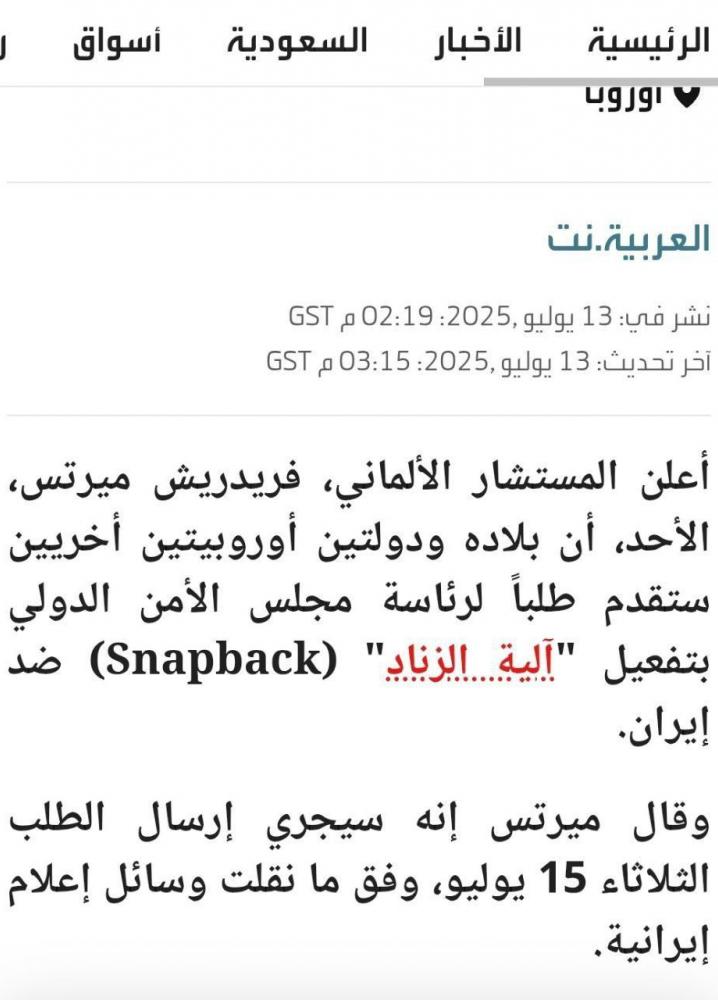Open the الأخبار tab
This screenshot has height=1000, width=718.
pyautogui.click(x=477, y=42)
